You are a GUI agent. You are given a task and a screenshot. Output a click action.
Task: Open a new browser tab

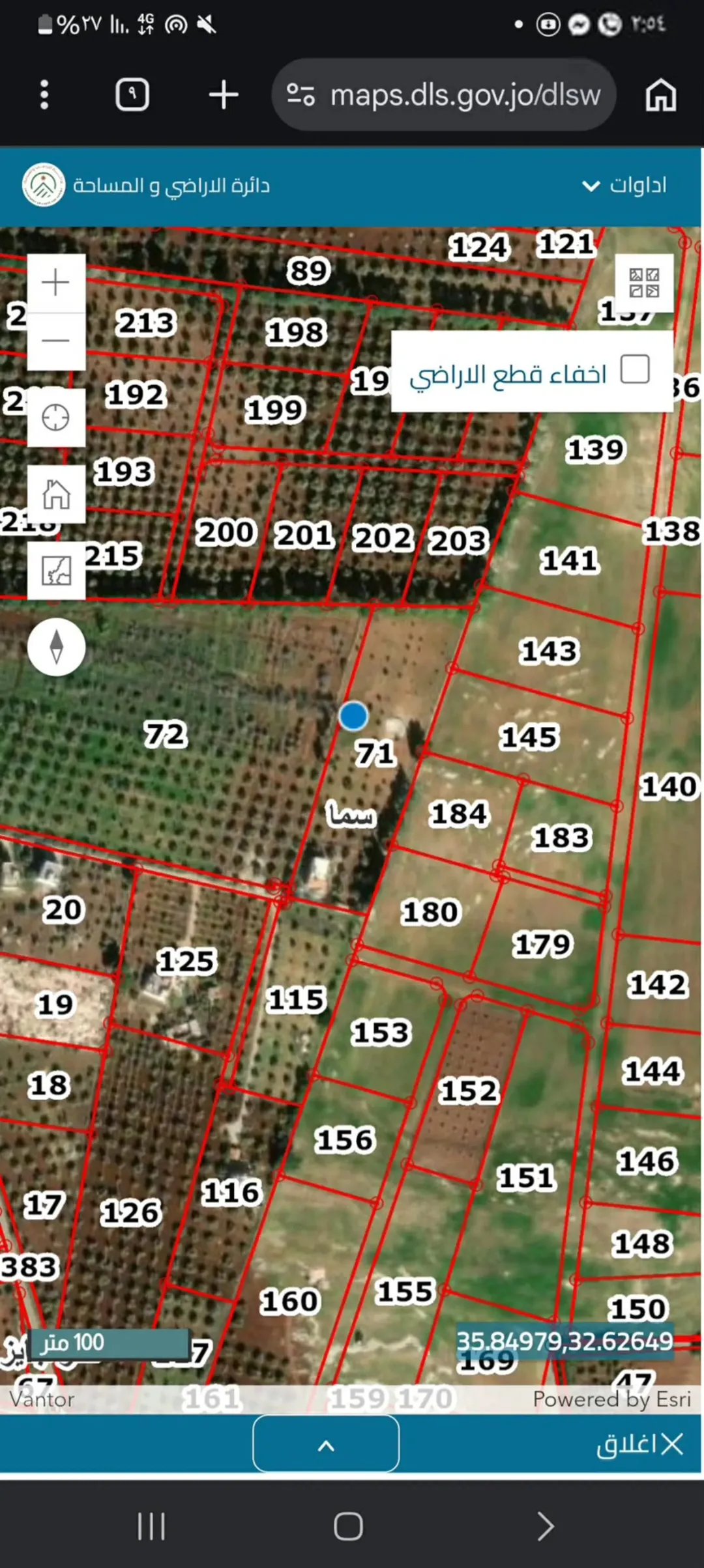[224, 95]
